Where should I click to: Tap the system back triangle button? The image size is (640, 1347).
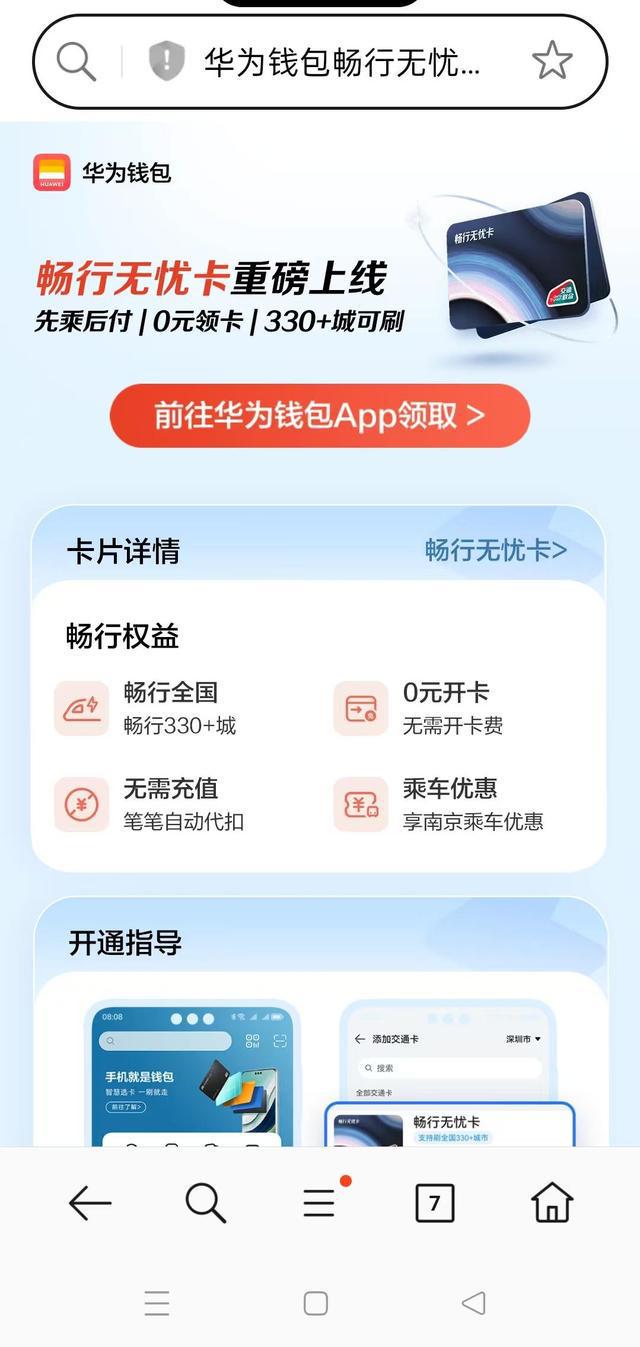coord(473,1303)
